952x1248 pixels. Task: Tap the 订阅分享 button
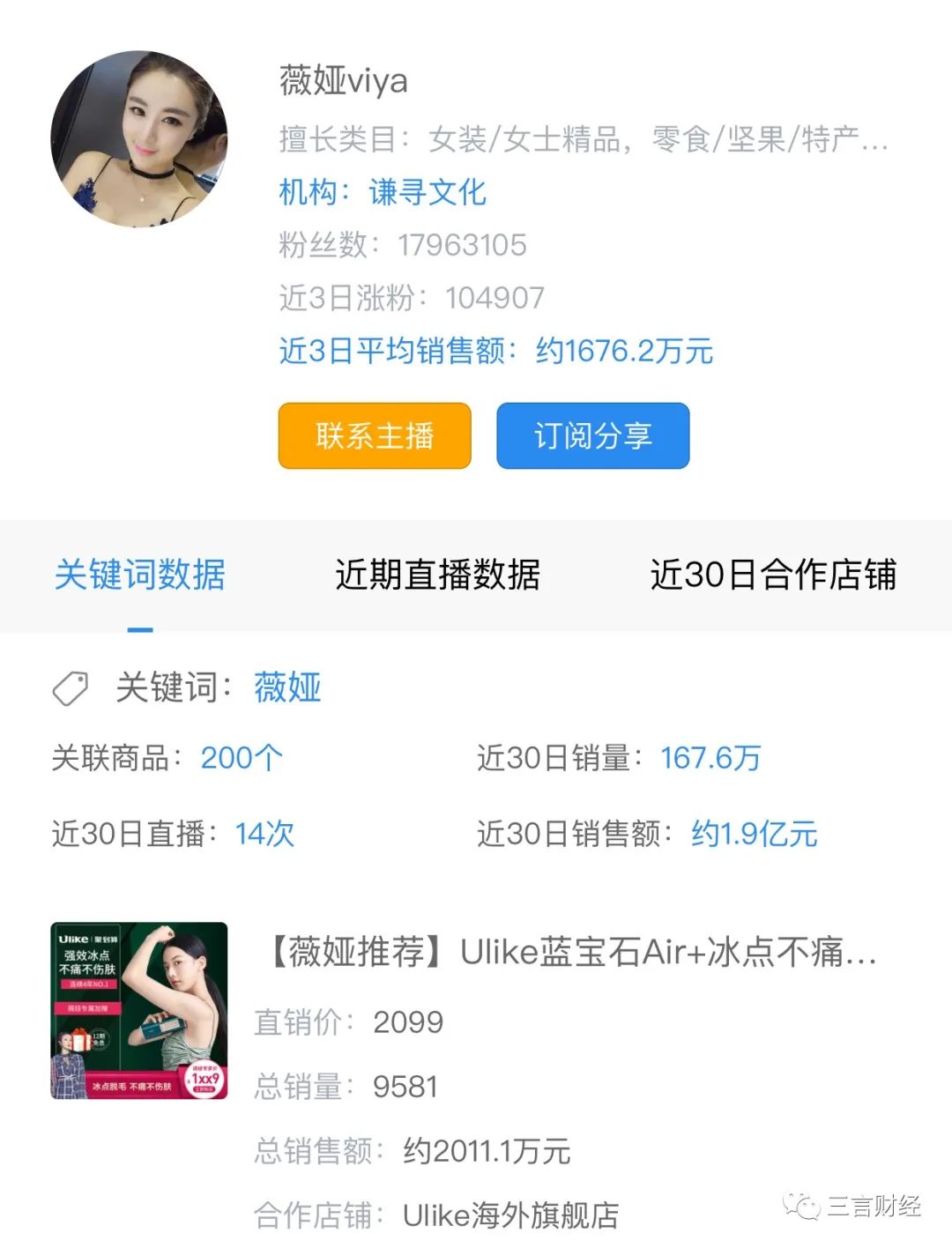click(592, 435)
